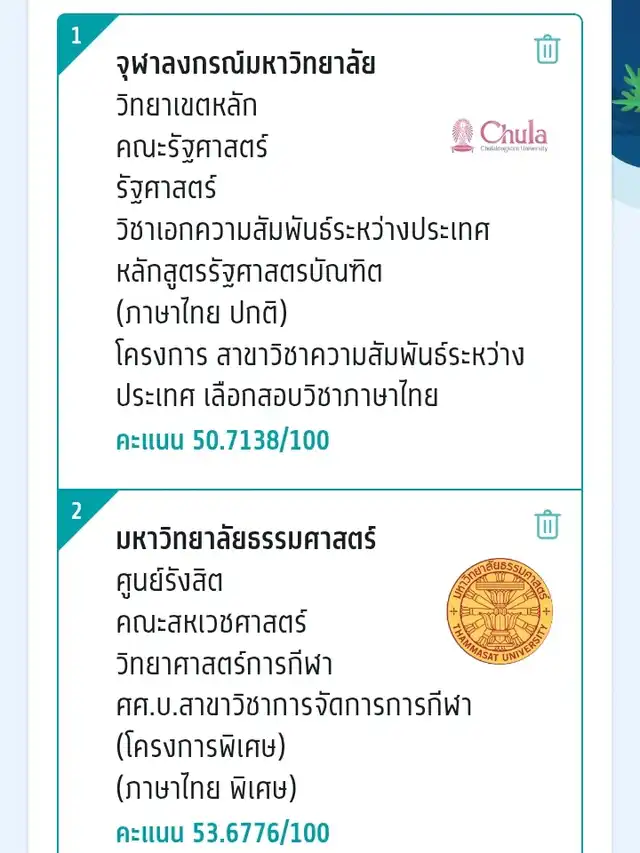Delete the จุฬาลงกรณ์มหาวิทยาลัย selection

pos(547,50)
